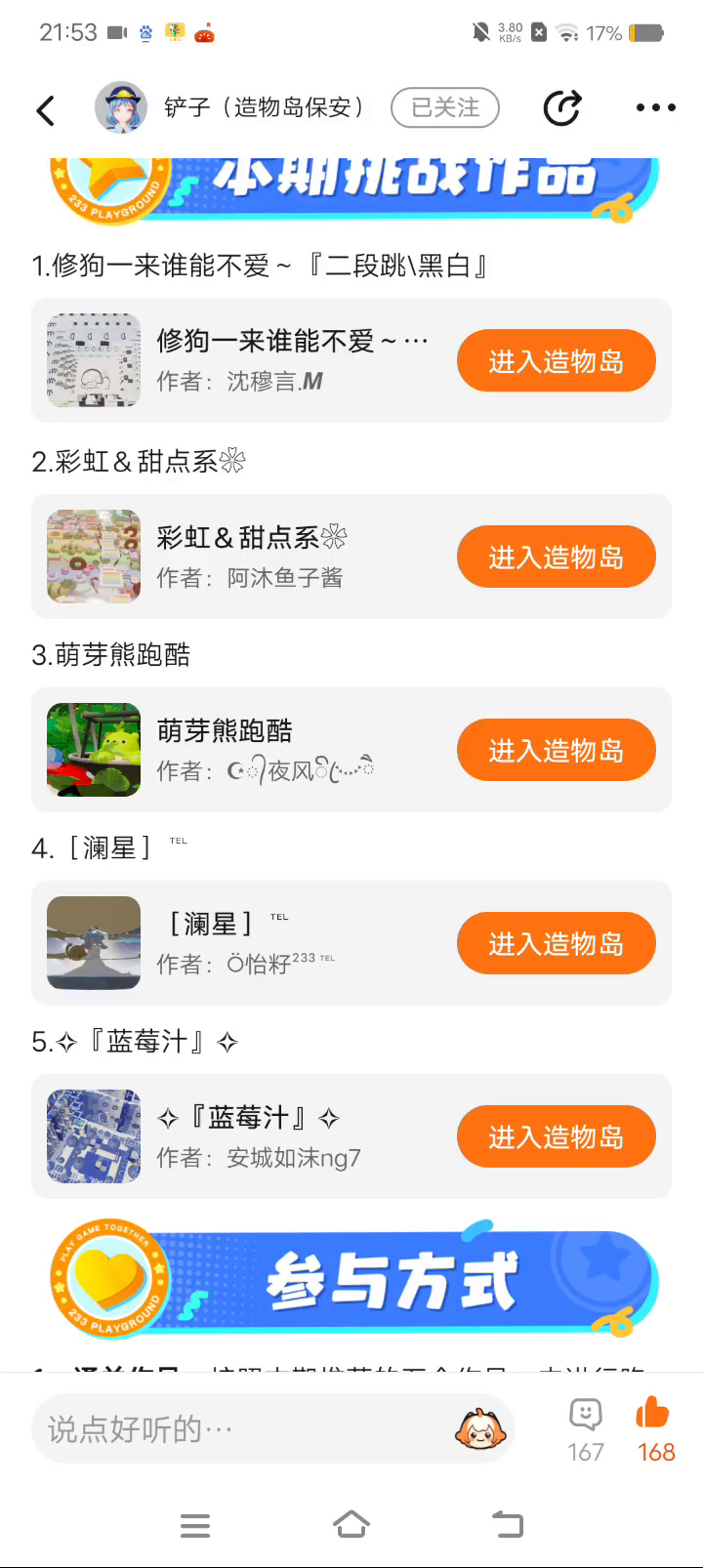Enter 造物岛 for ［澜星］
The image size is (703, 1568).
pos(556,943)
